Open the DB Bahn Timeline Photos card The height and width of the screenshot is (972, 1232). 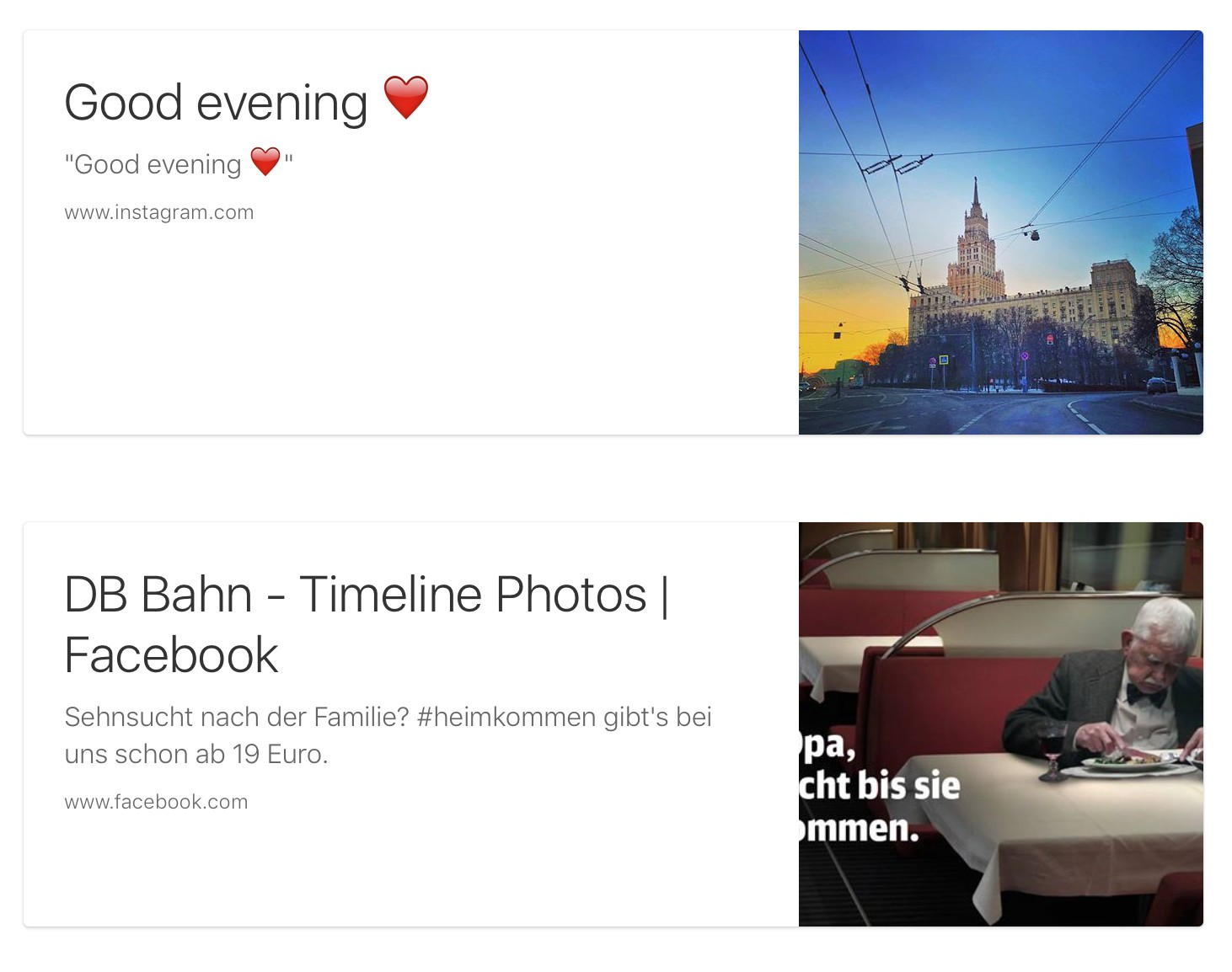click(366, 624)
